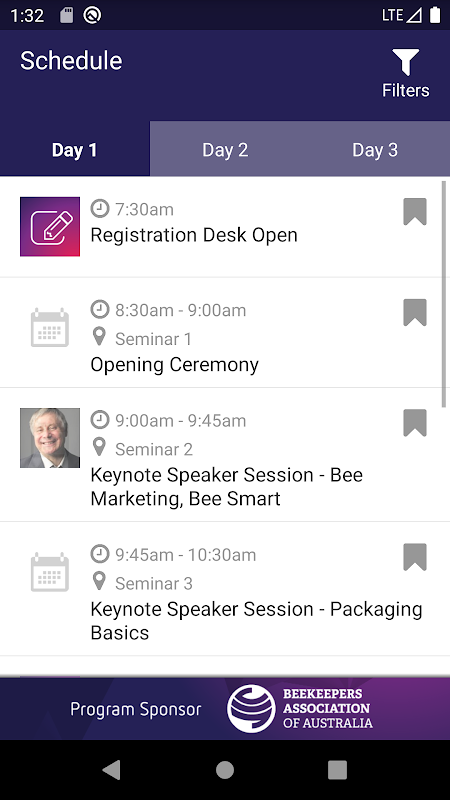This screenshot has width=450, height=800.
Task: Go back with the system back button
Action: pos(112,770)
